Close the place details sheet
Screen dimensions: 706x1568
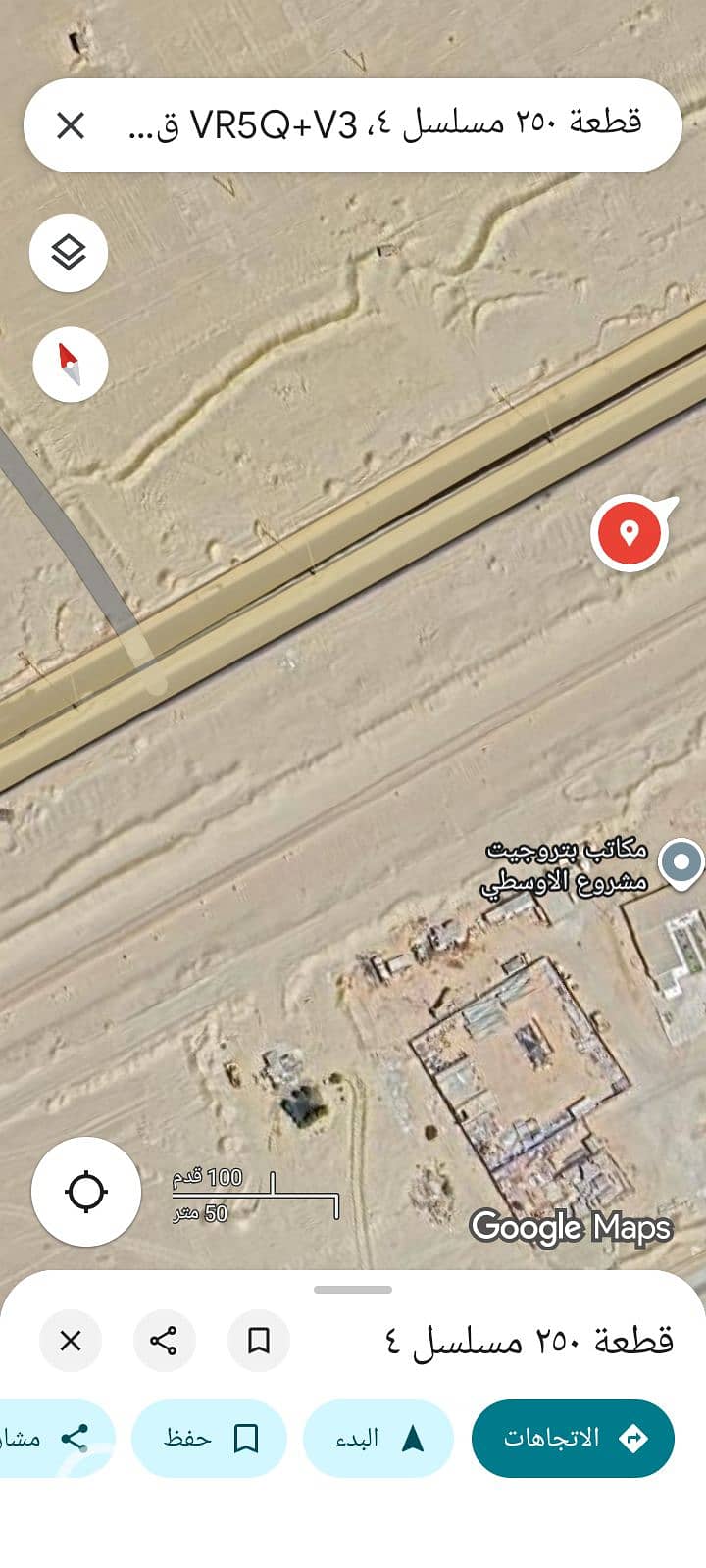[x=71, y=1340]
